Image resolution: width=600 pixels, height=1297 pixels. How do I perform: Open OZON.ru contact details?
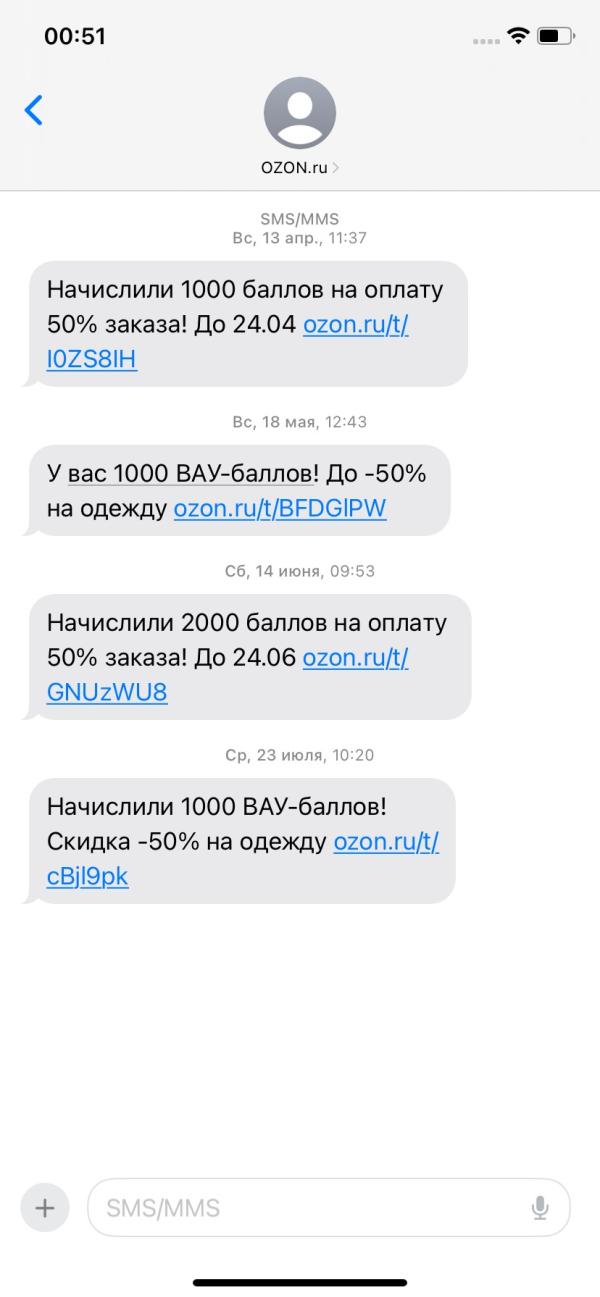[300, 126]
